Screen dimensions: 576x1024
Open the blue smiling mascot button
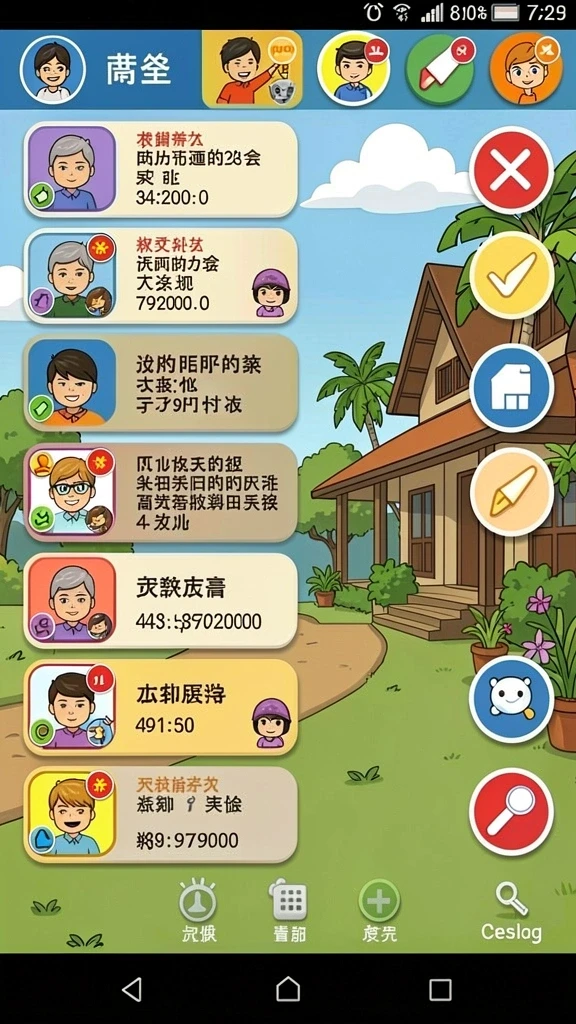tap(511, 699)
